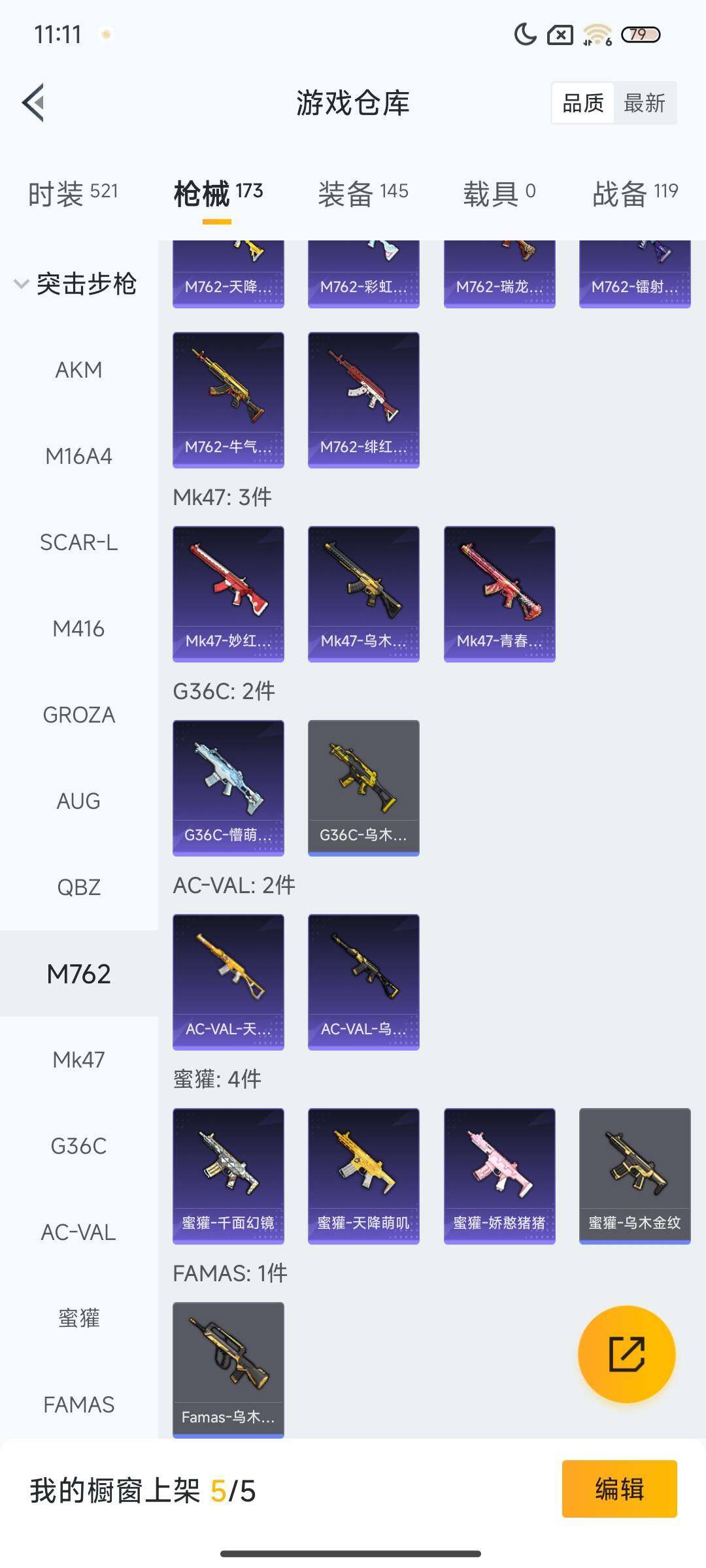This screenshot has width=706, height=1568.
Task: Open the 装备 tab
Action: click(363, 193)
